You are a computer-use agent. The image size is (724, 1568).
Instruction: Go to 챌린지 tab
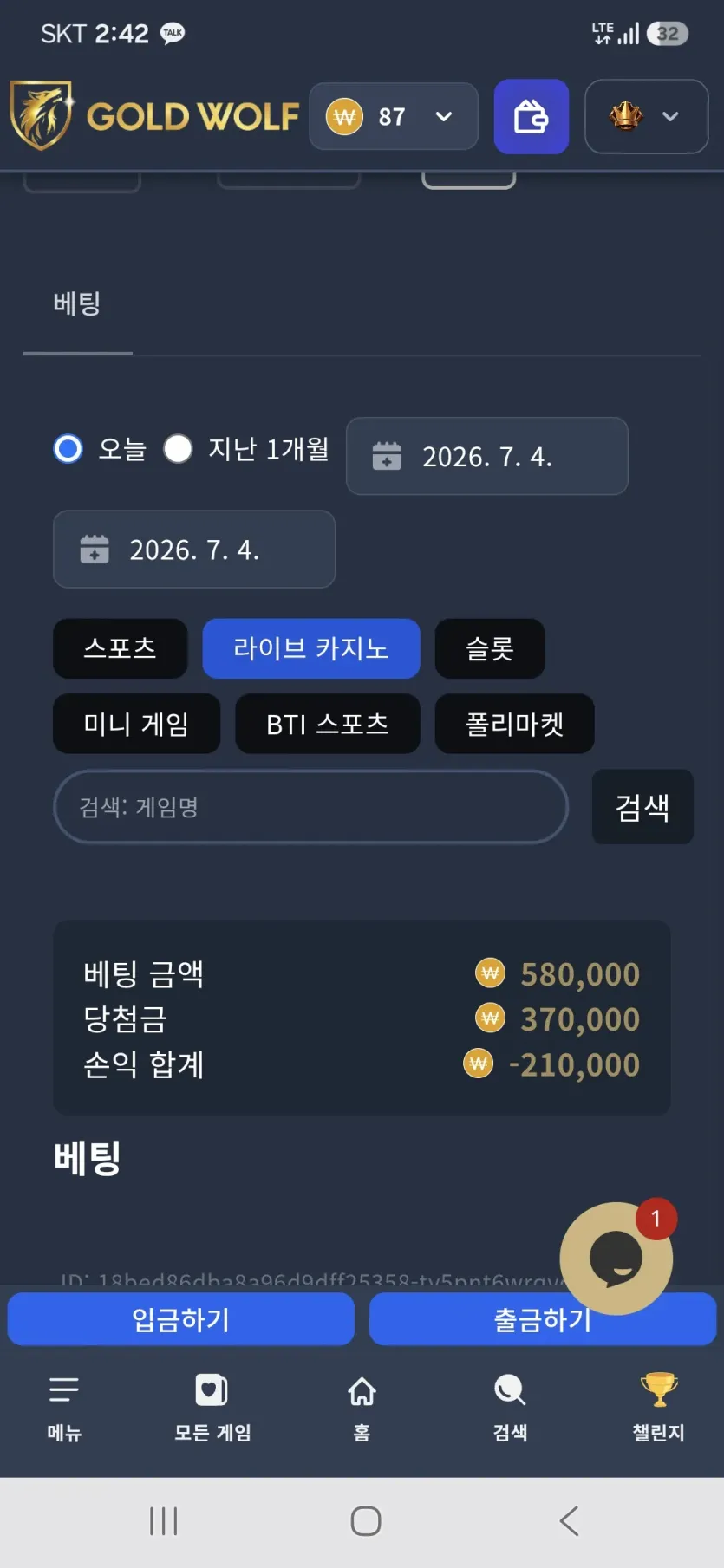click(x=659, y=1408)
